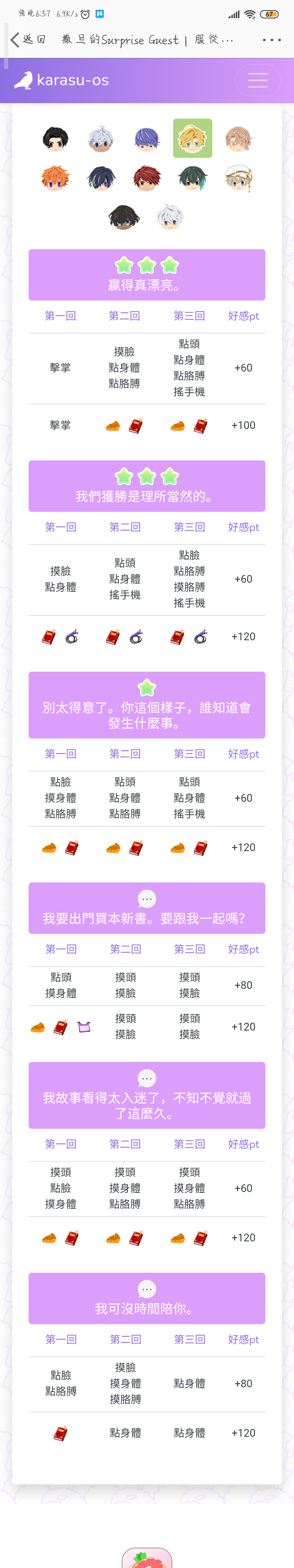
Task: Pick the orange-haired character avatar
Action: tap(56, 178)
